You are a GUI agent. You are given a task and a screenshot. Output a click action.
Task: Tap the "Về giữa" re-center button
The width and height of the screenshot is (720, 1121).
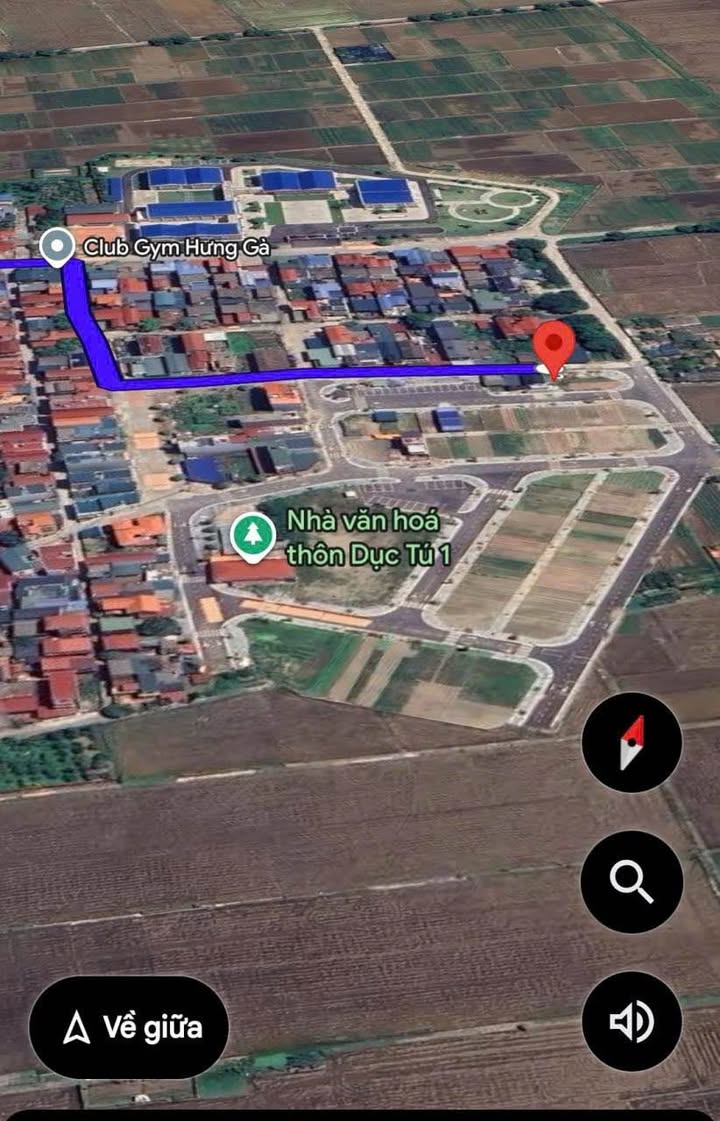point(129,1027)
